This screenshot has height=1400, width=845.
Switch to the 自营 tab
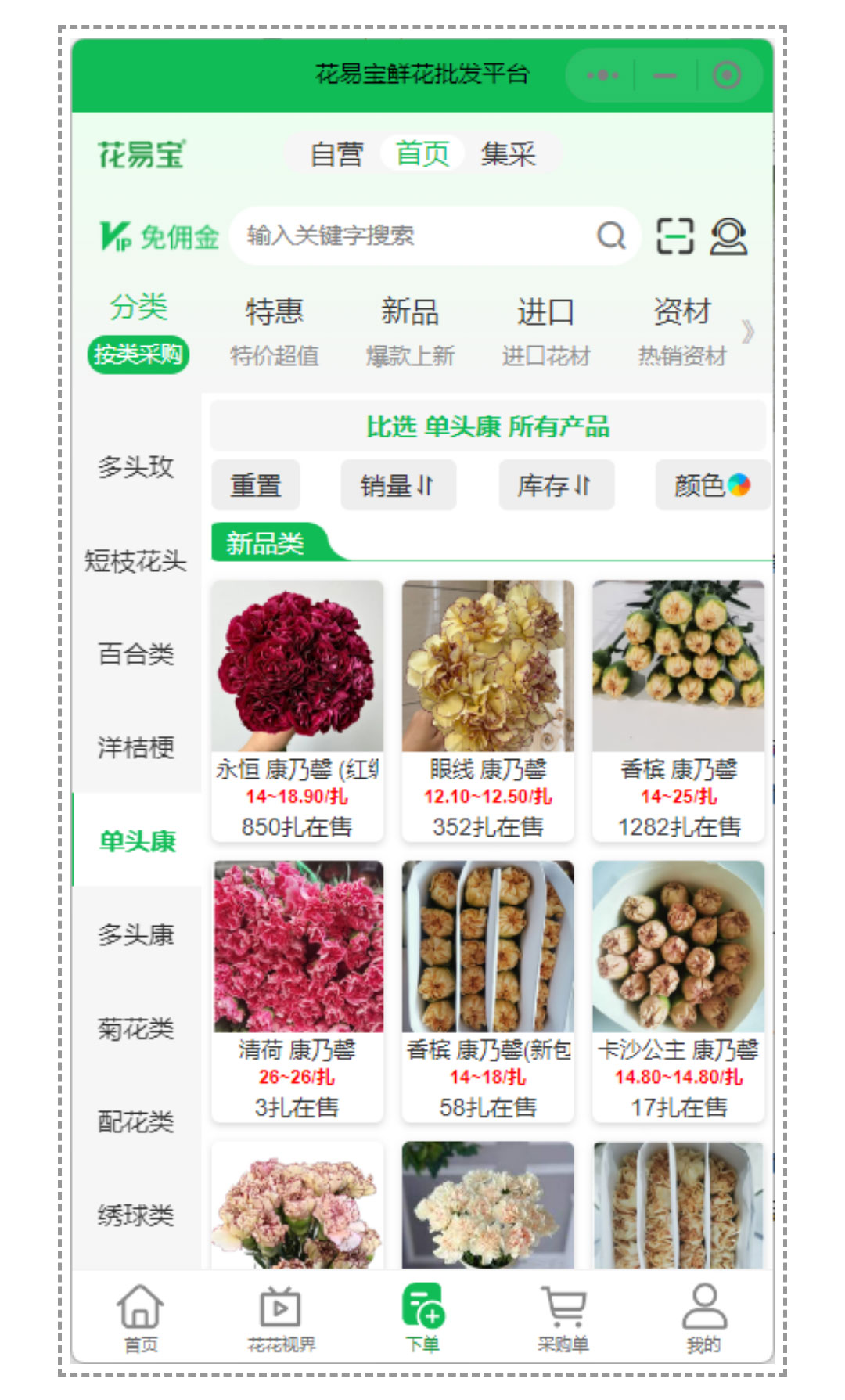coord(336,153)
